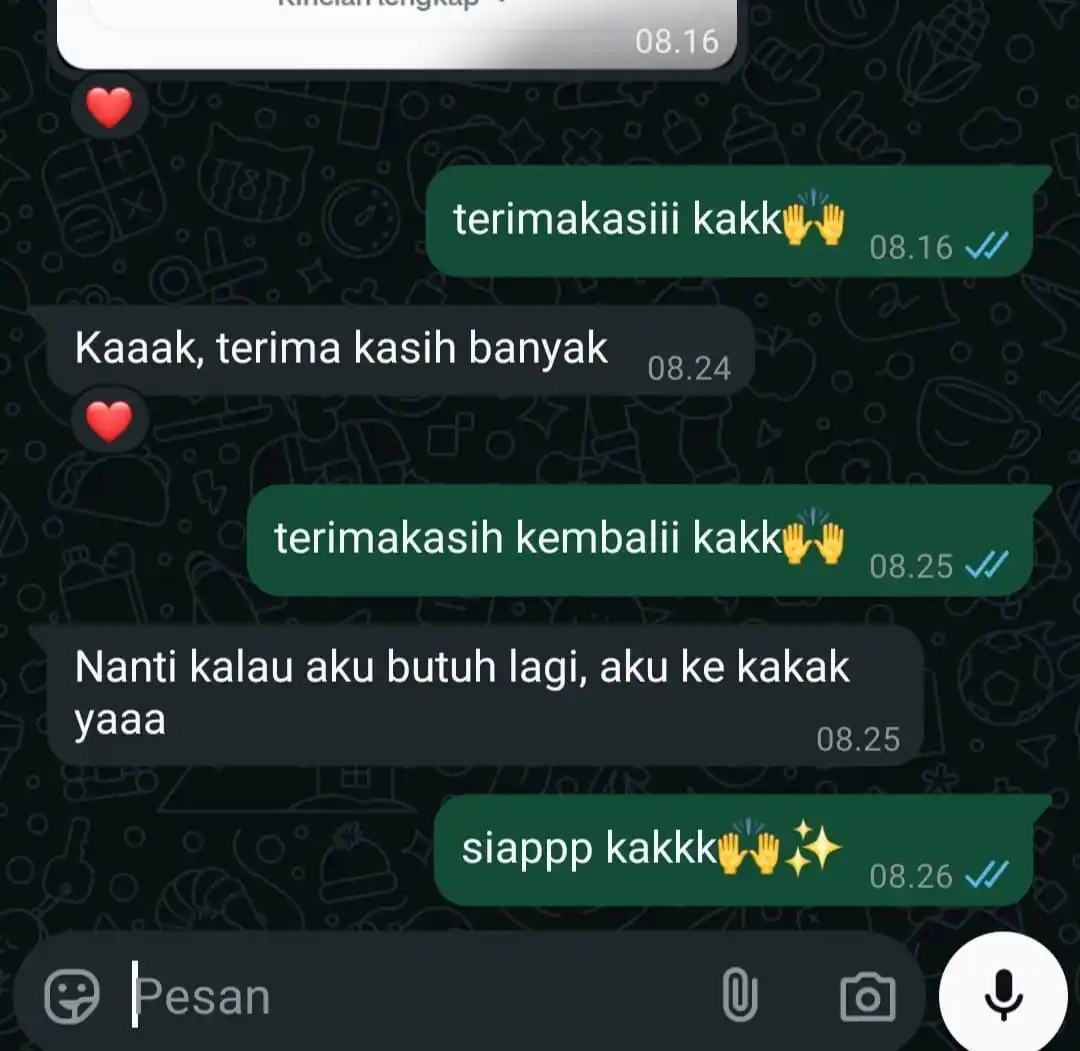
Task: Tap the microphone voice message button
Action: [1003, 993]
